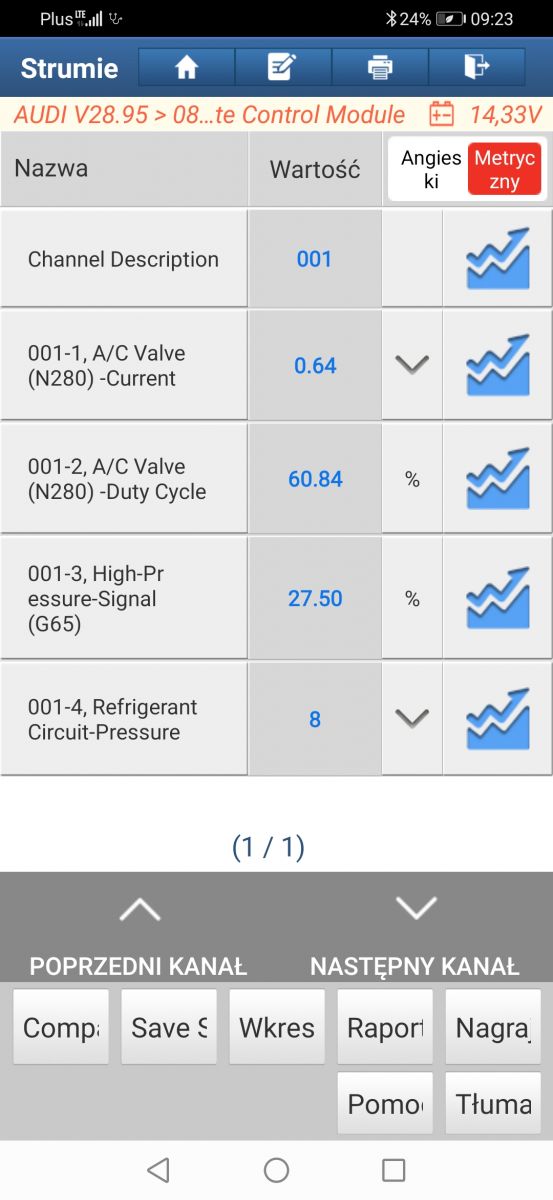Open graph for High-Pressure-Signal G65
The width and height of the screenshot is (553, 1200).
497,598
